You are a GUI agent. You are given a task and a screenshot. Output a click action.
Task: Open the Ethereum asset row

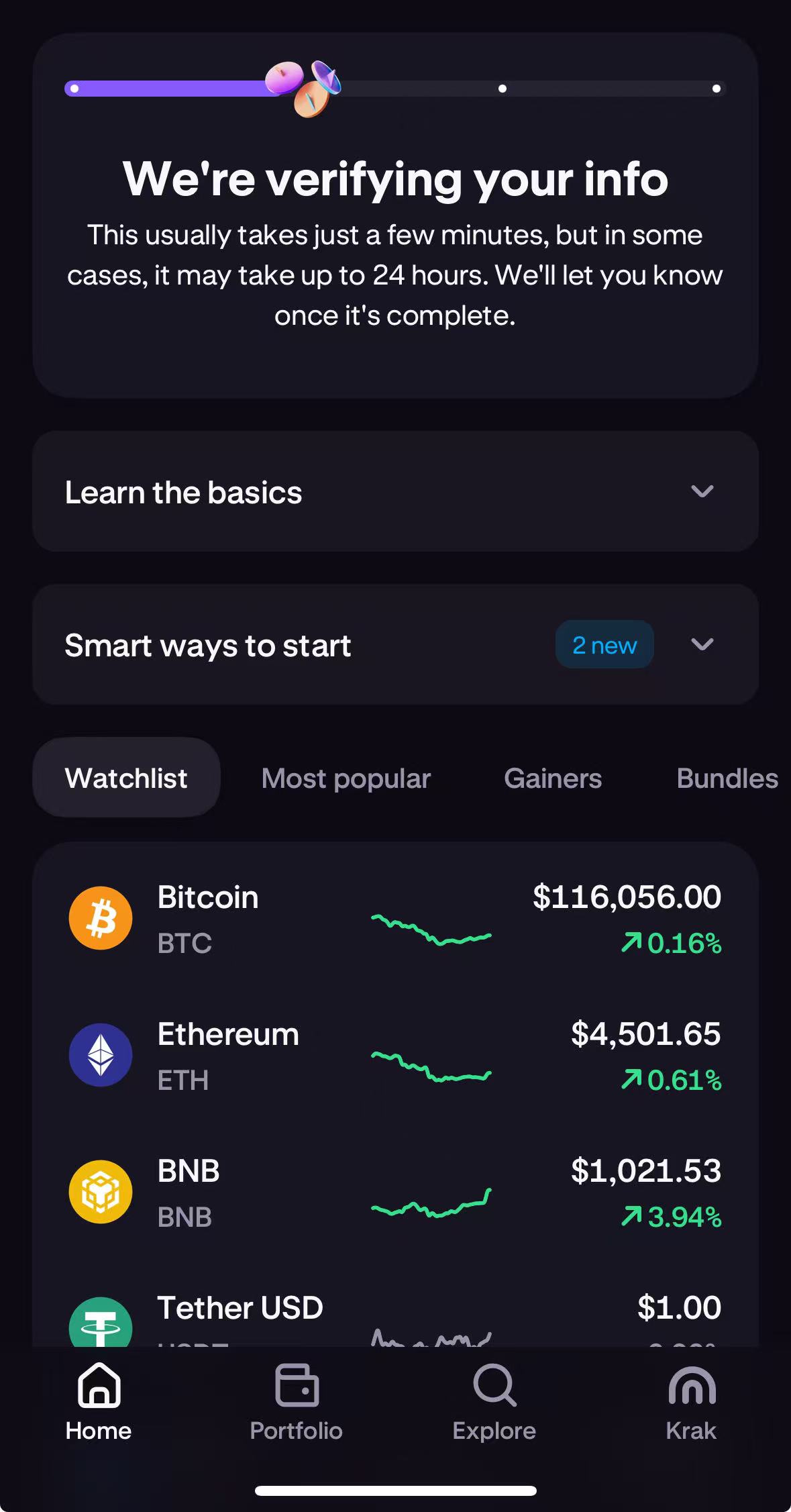click(x=395, y=1056)
